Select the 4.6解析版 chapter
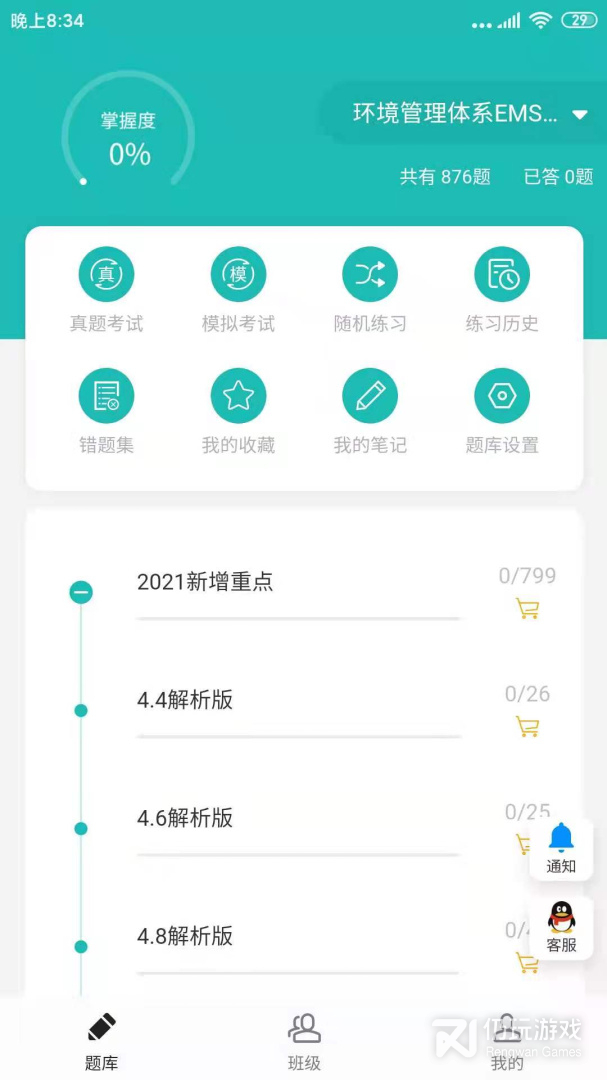 pos(185,818)
